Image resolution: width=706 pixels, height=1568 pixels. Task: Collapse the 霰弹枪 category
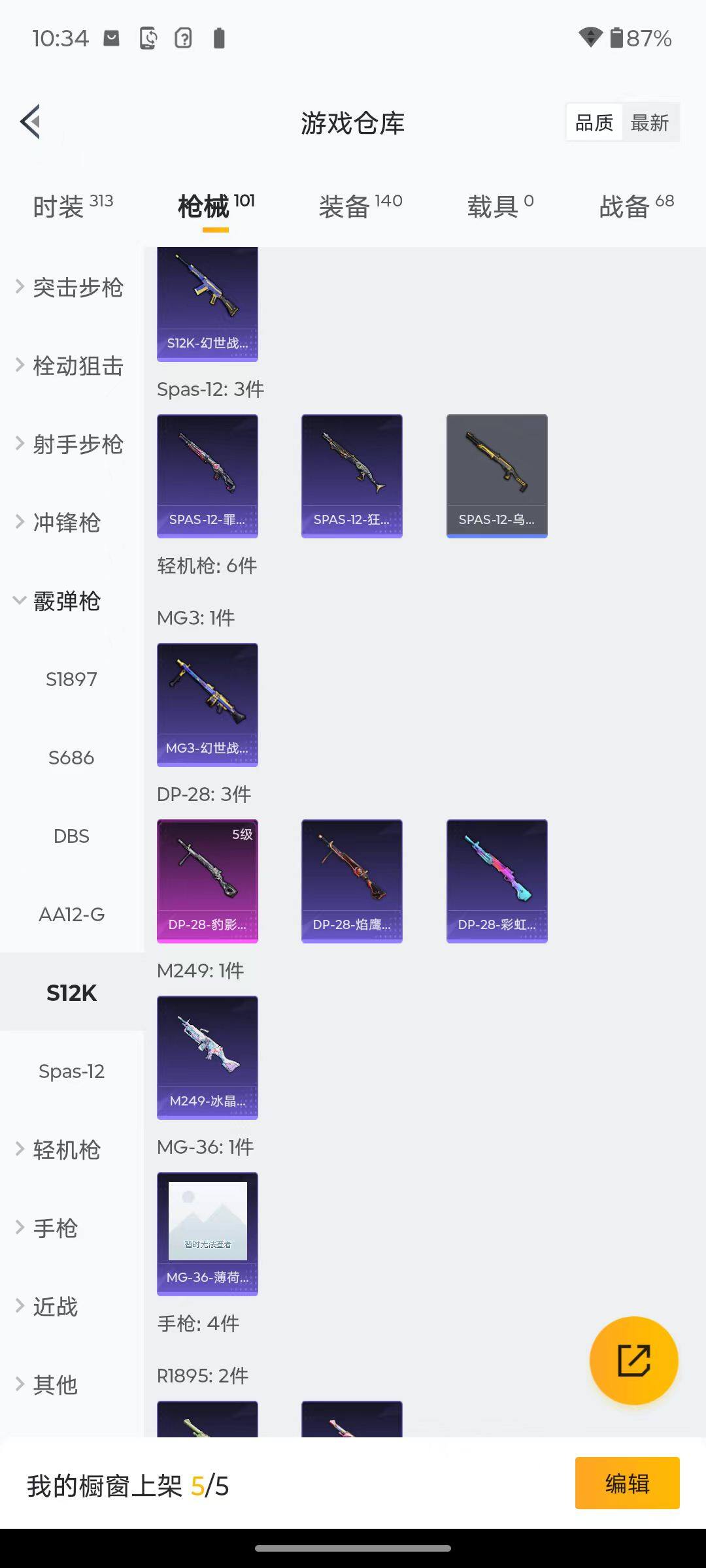coord(65,601)
